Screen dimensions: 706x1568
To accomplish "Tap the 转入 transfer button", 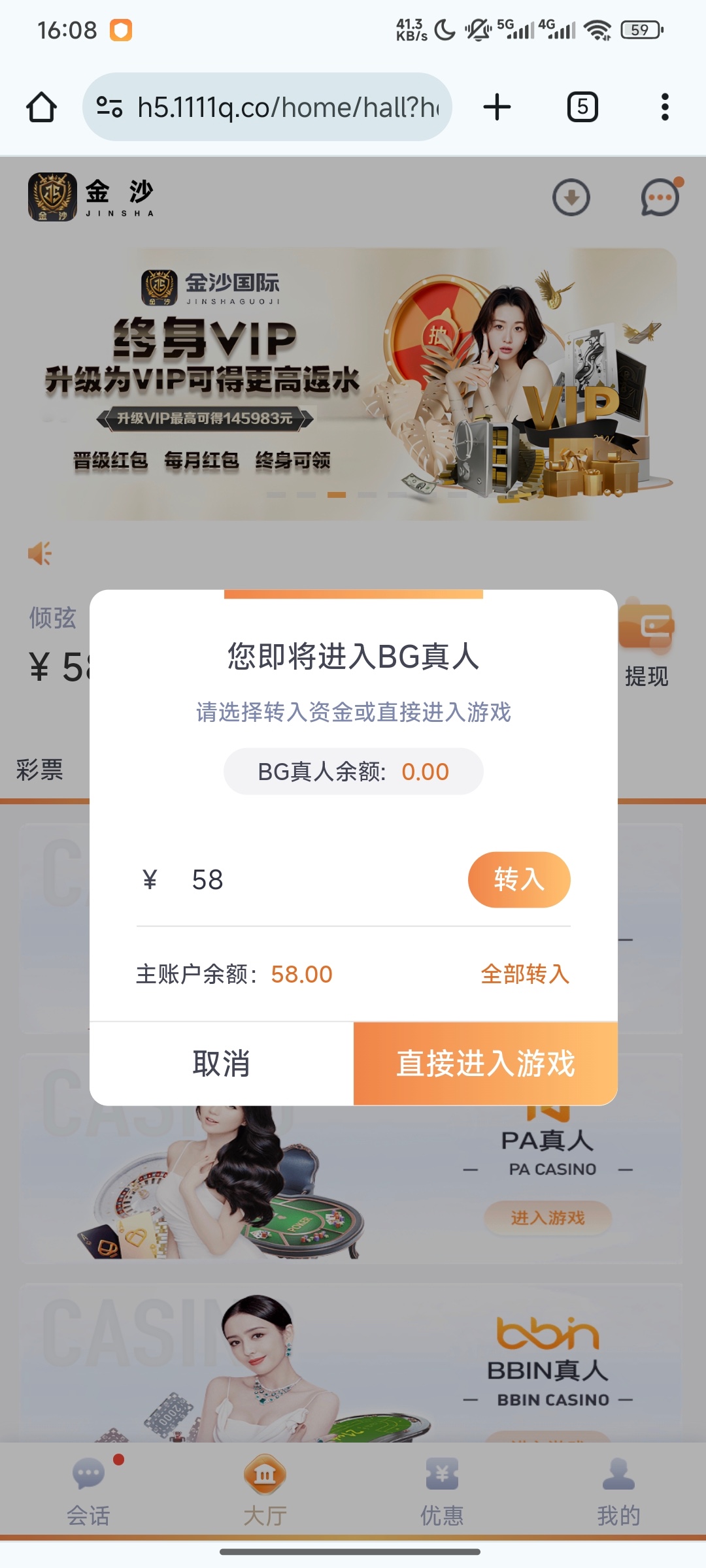I will [519, 879].
